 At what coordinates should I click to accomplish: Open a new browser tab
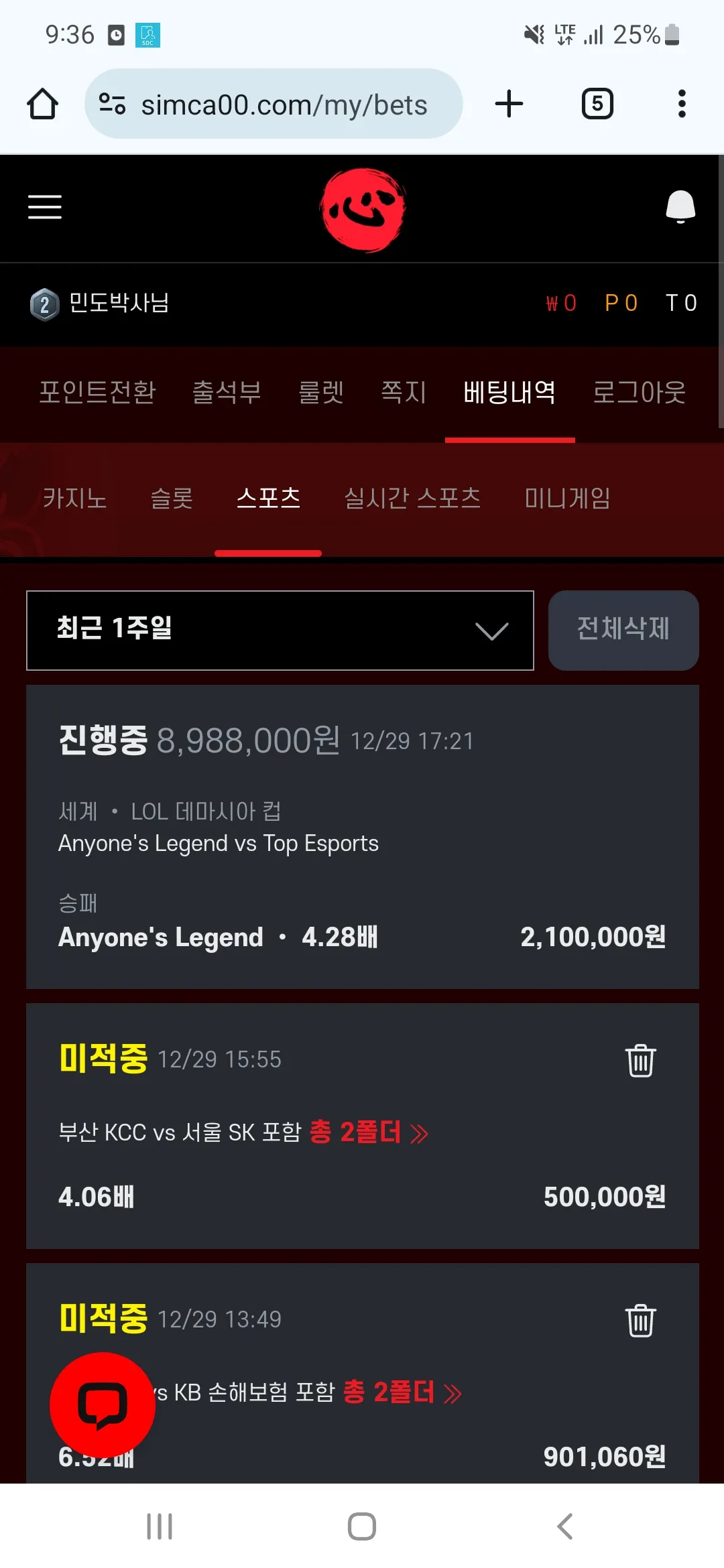click(x=509, y=104)
